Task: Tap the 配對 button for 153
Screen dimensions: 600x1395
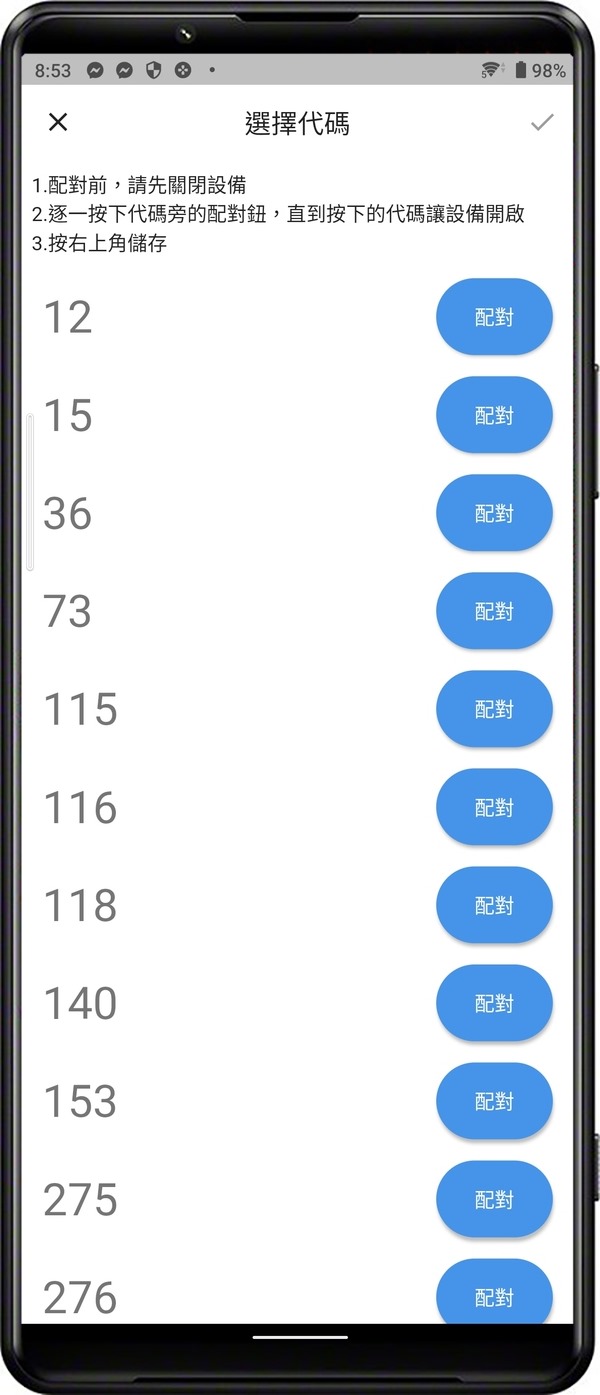Action: tap(494, 1101)
